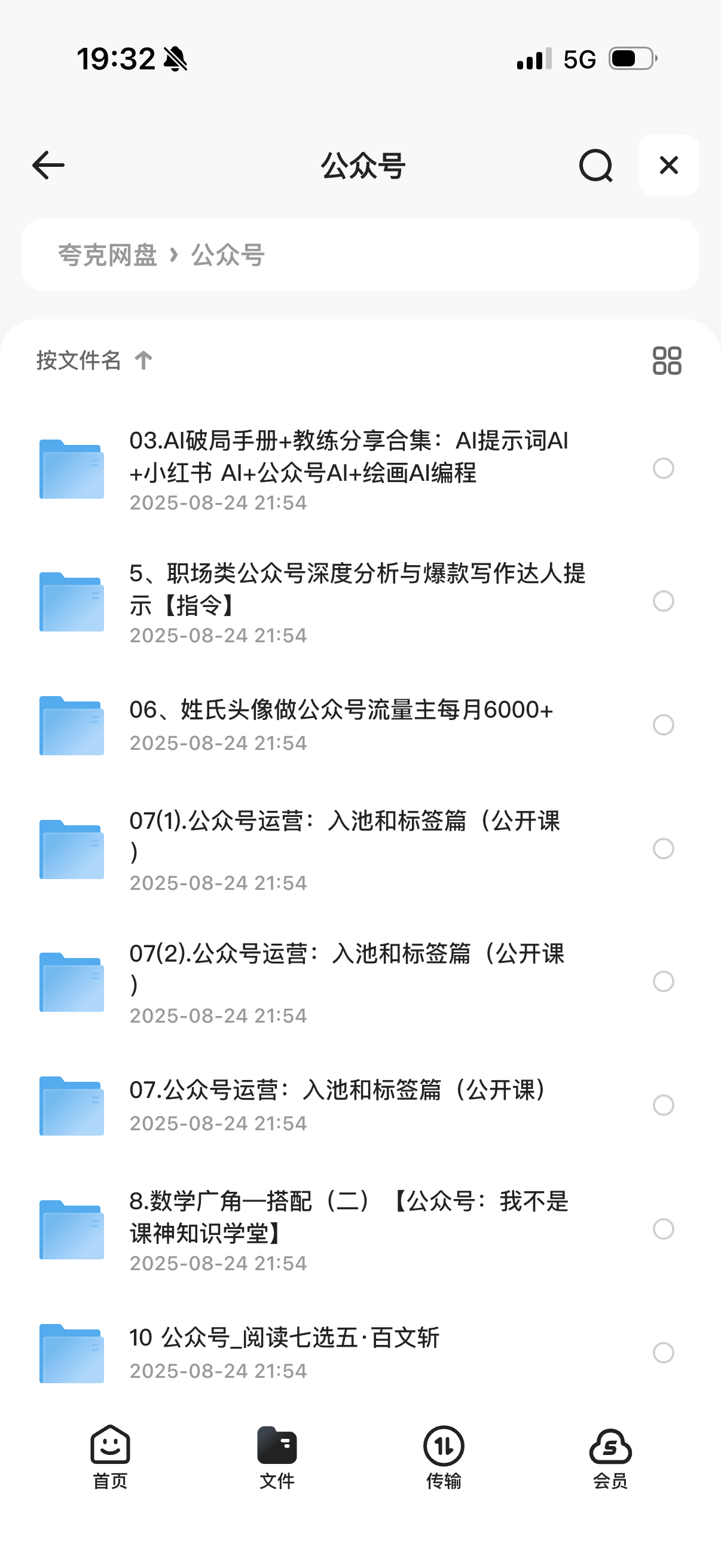Go back with the arrow icon
This screenshot has height=1568, width=721.
(x=48, y=165)
